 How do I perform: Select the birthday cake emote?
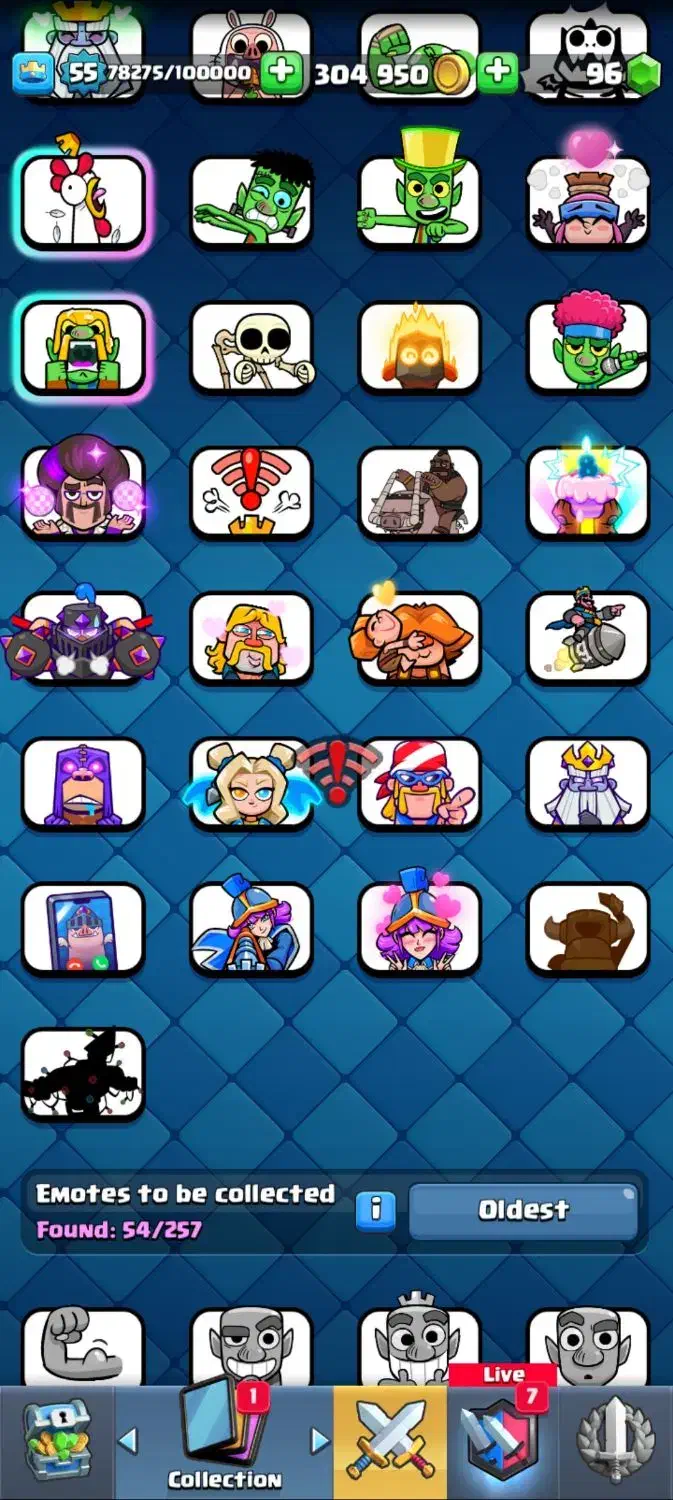tap(588, 491)
